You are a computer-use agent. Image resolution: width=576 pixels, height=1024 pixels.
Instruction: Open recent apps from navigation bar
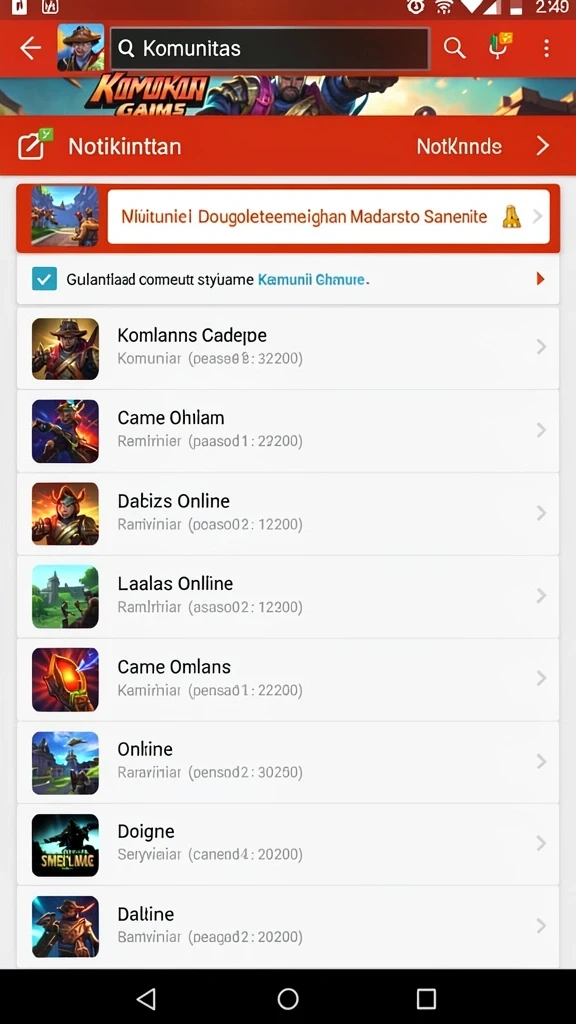click(426, 999)
